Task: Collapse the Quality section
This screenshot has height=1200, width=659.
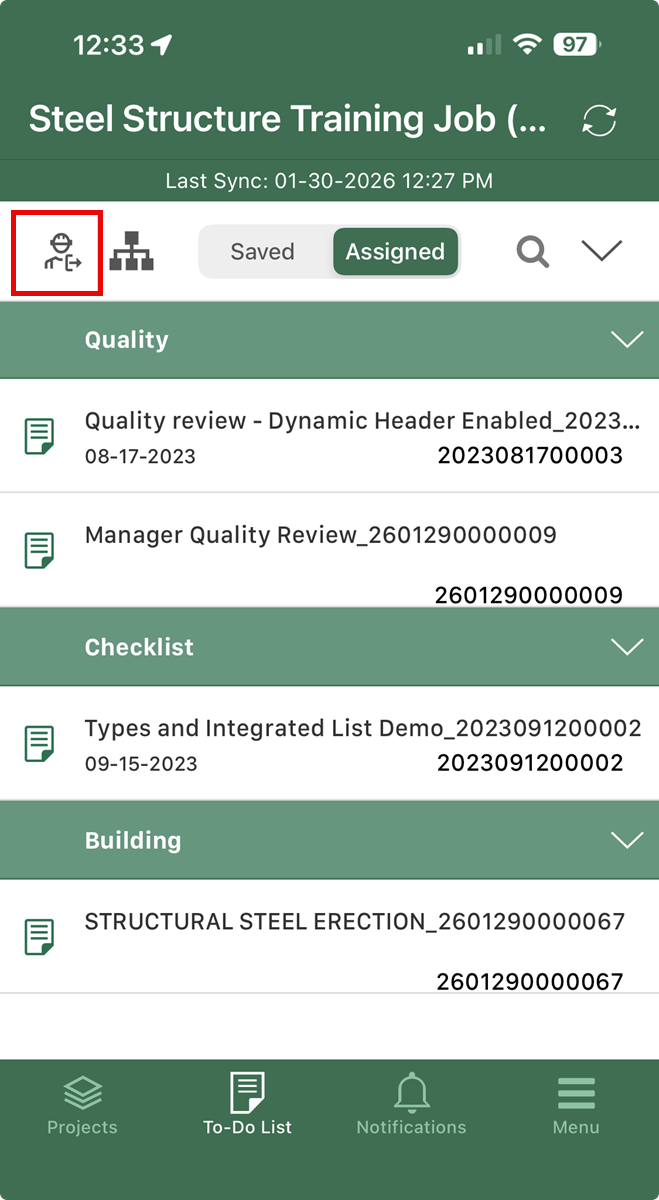Action: click(627, 340)
